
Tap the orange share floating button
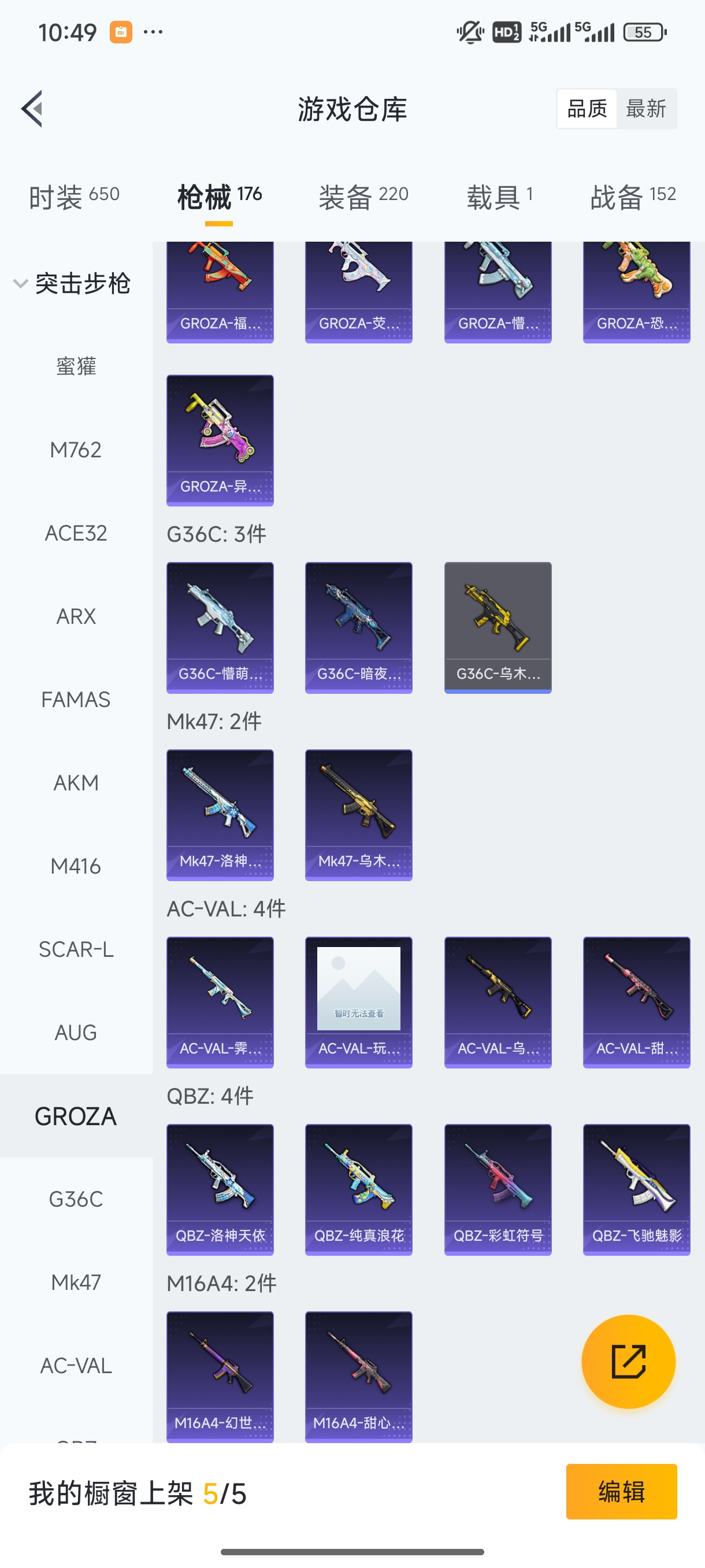[628, 1362]
